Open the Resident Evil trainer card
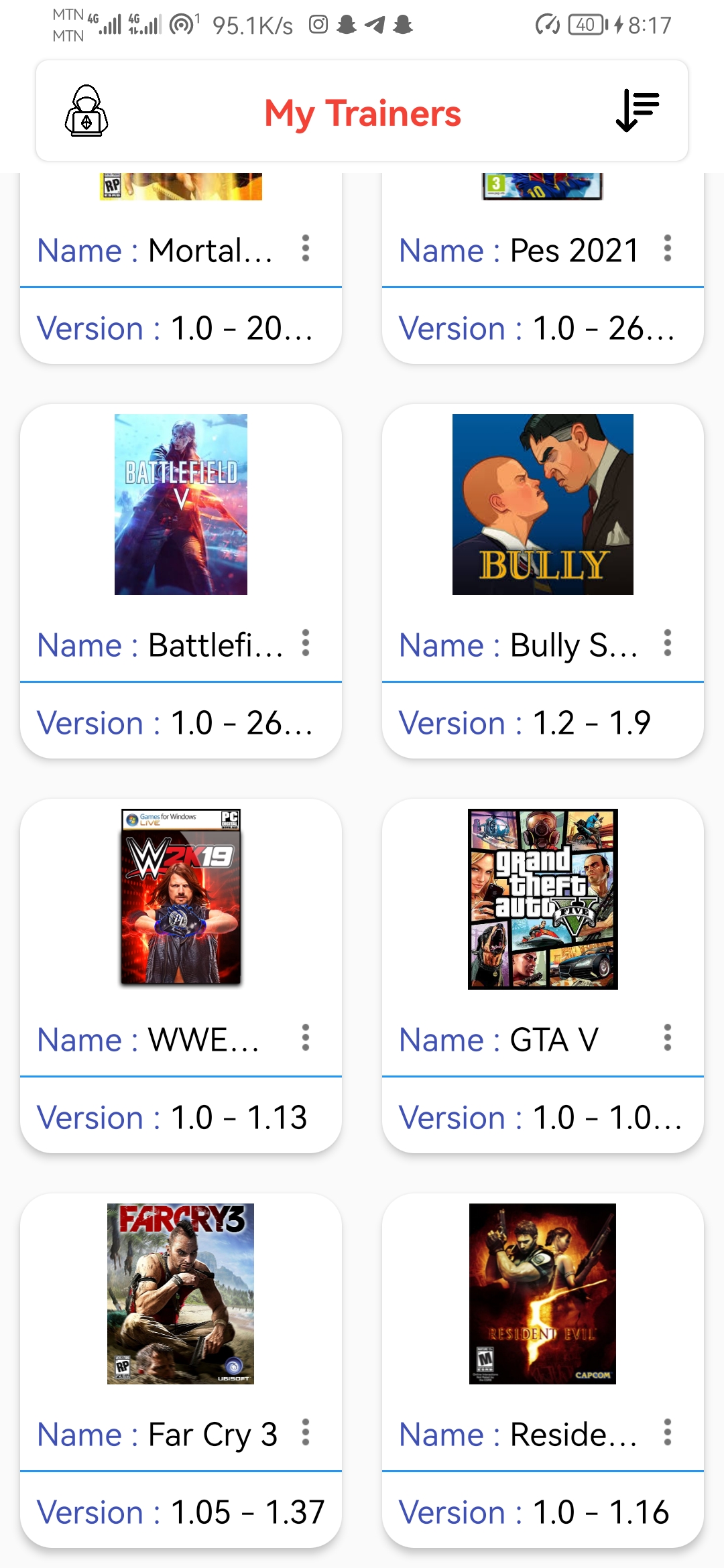Viewport: 724px width, 1568px height. pyautogui.click(x=542, y=1293)
